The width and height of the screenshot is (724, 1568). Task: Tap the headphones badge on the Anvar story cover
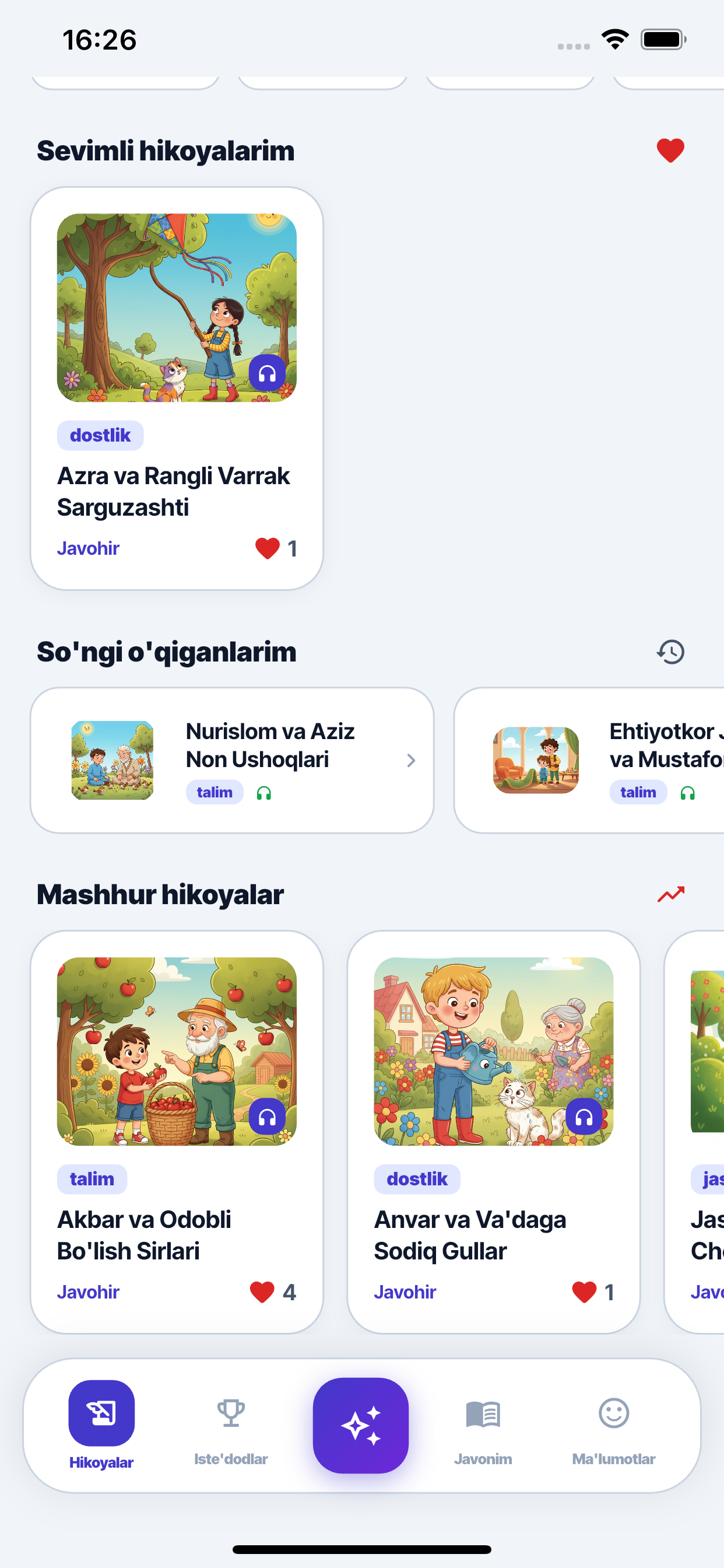[584, 1117]
